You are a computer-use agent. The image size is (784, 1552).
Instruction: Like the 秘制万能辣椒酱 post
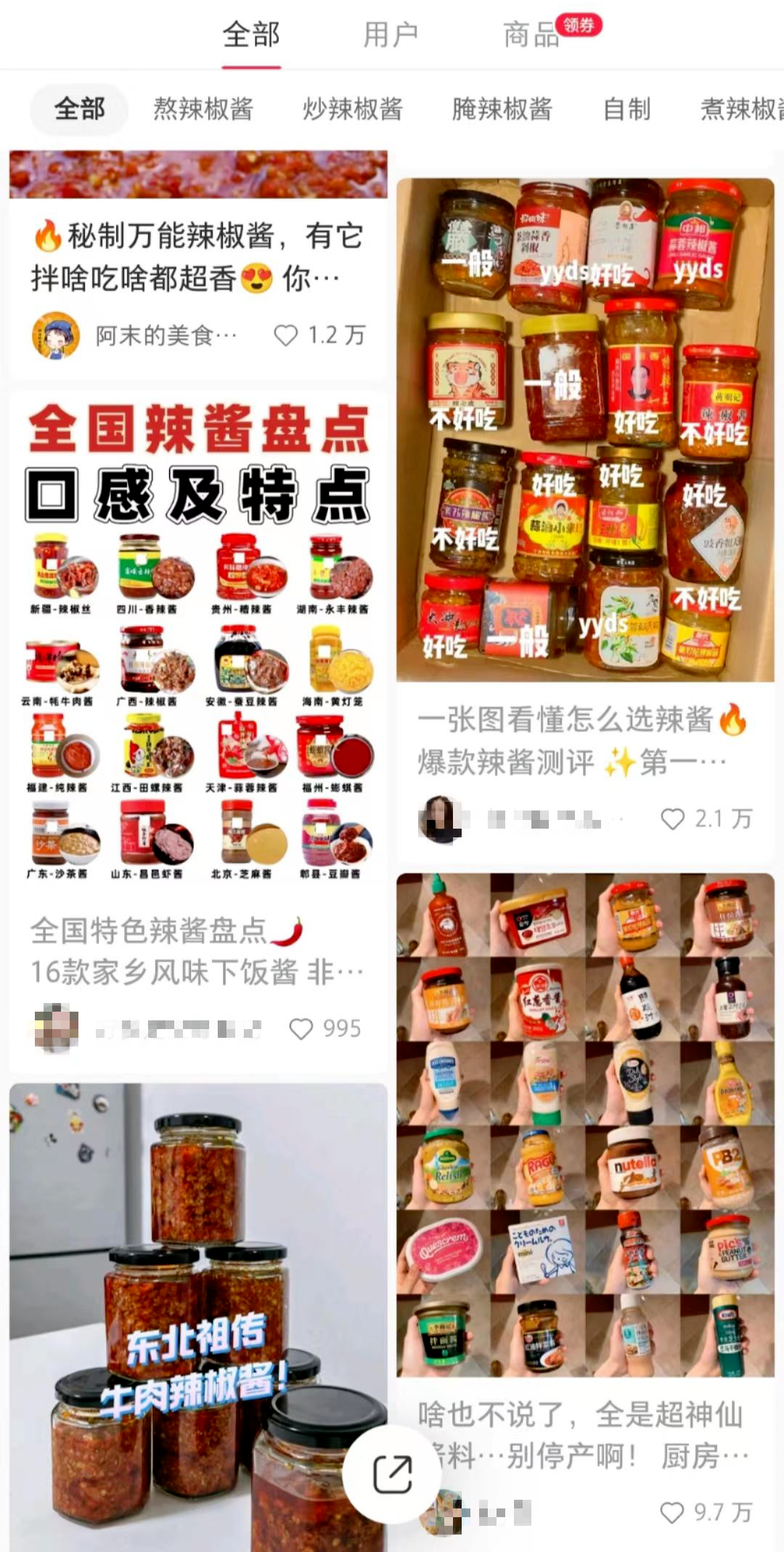coord(286,336)
